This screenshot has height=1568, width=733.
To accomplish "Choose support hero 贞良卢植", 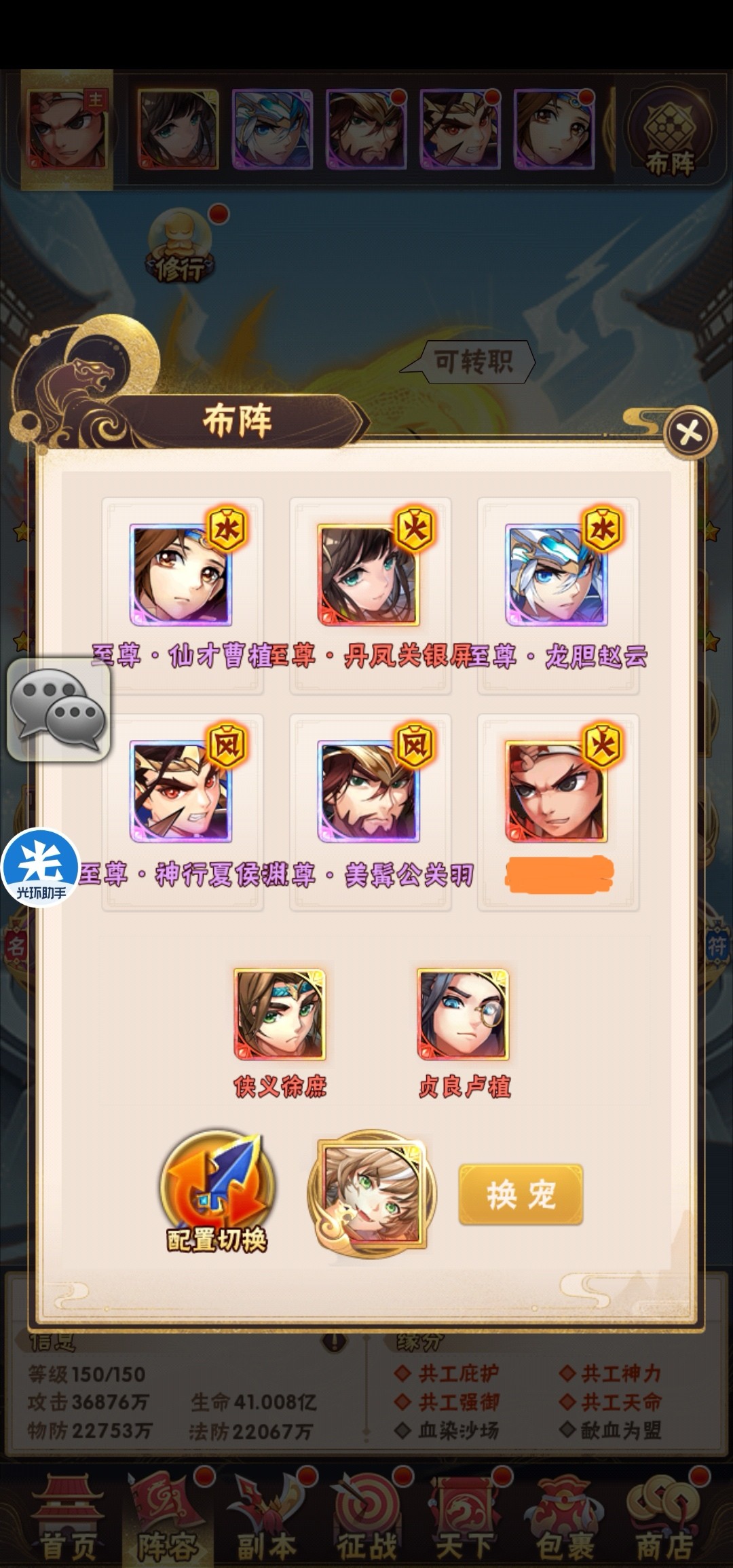I will [464, 1015].
